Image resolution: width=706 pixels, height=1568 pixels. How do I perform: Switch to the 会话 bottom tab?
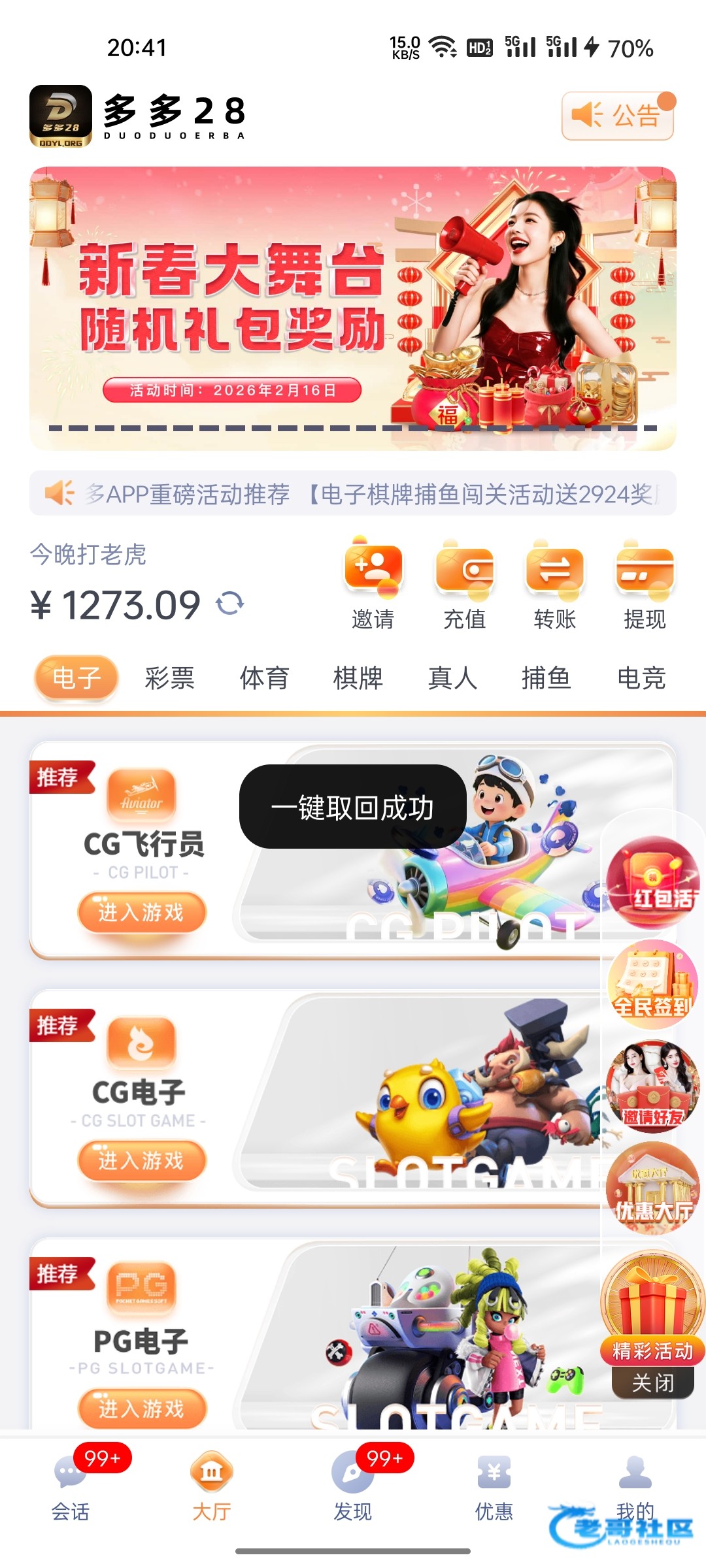click(71, 1484)
